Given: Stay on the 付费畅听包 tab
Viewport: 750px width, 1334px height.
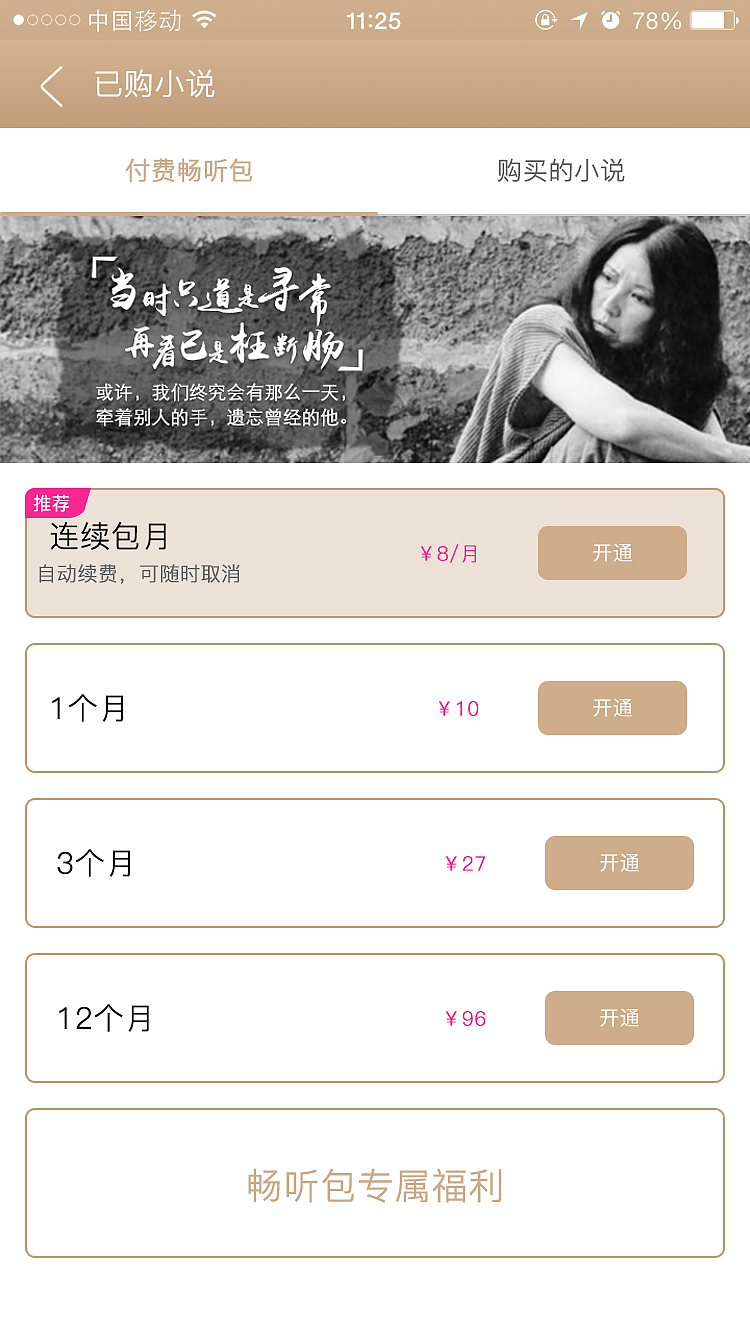Looking at the screenshot, I should tap(187, 170).
